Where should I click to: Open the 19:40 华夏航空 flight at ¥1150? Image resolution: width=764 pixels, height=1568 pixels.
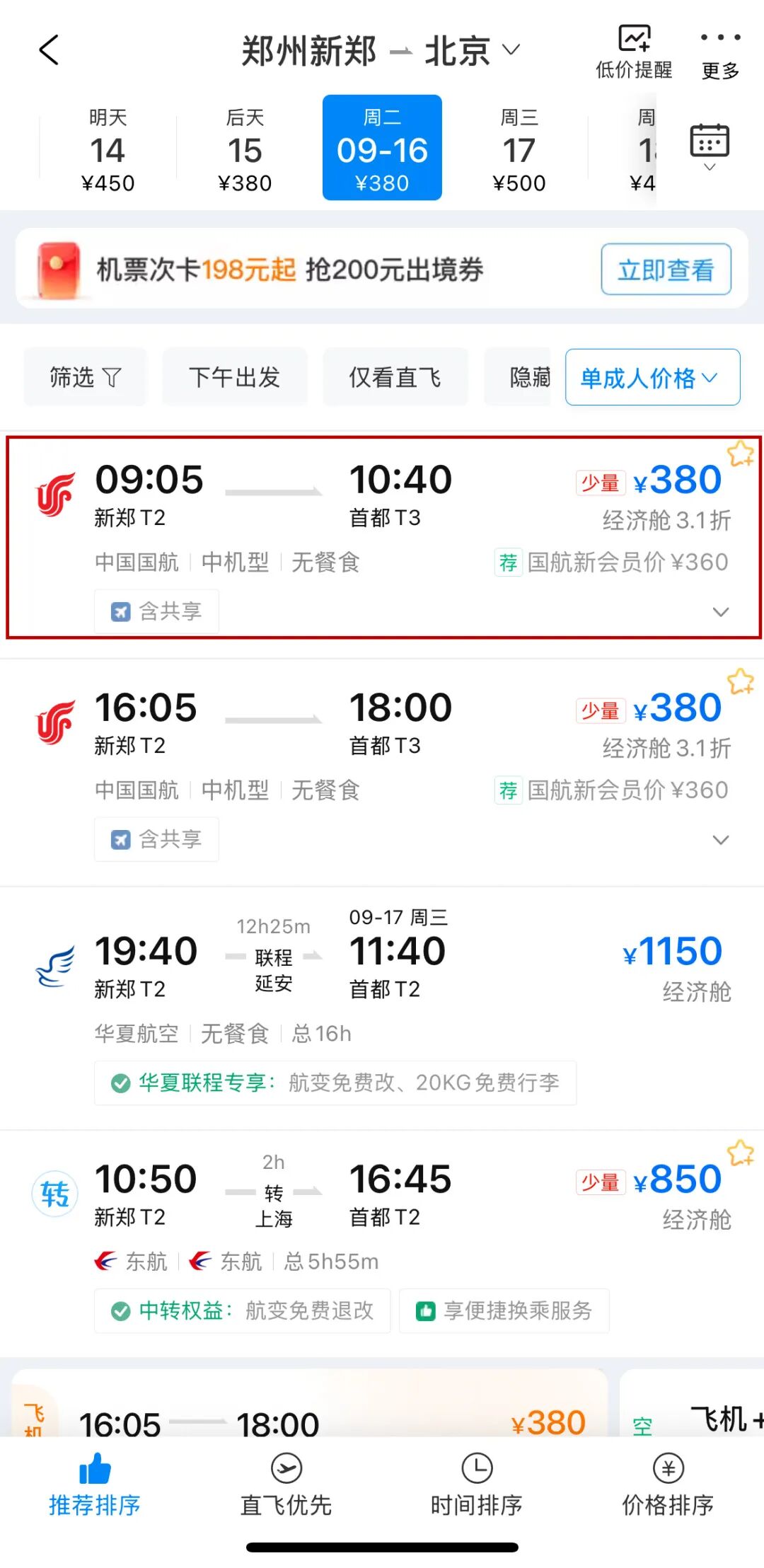[x=382, y=1008]
